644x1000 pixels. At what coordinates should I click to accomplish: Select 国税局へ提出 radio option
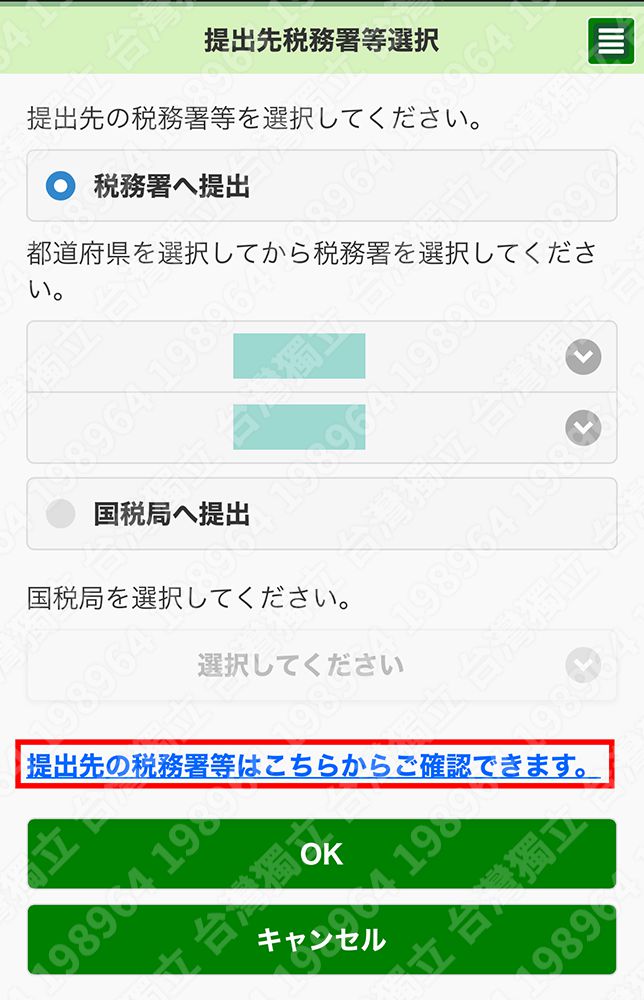(x=62, y=514)
